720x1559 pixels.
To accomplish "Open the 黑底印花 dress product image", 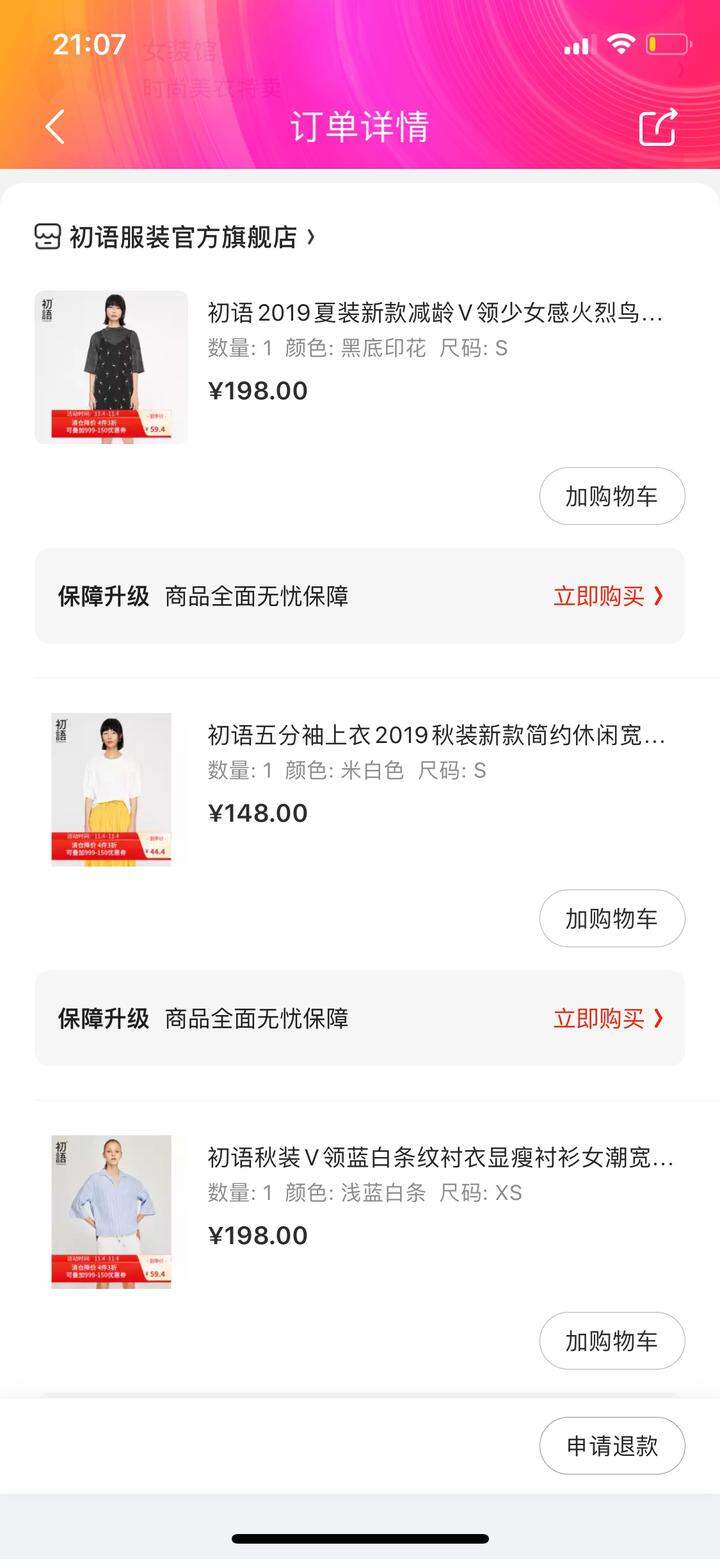I will (111, 367).
